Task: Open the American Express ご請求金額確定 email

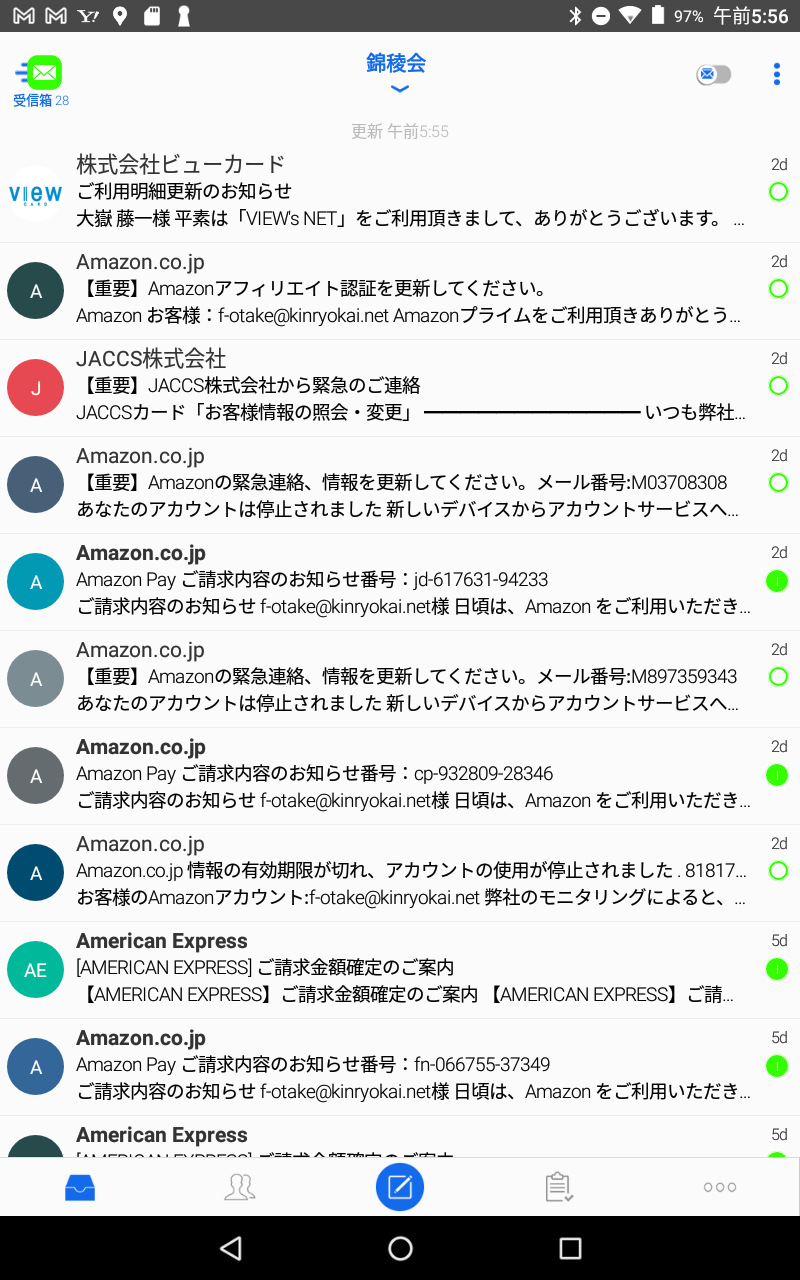Action: click(400, 969)
